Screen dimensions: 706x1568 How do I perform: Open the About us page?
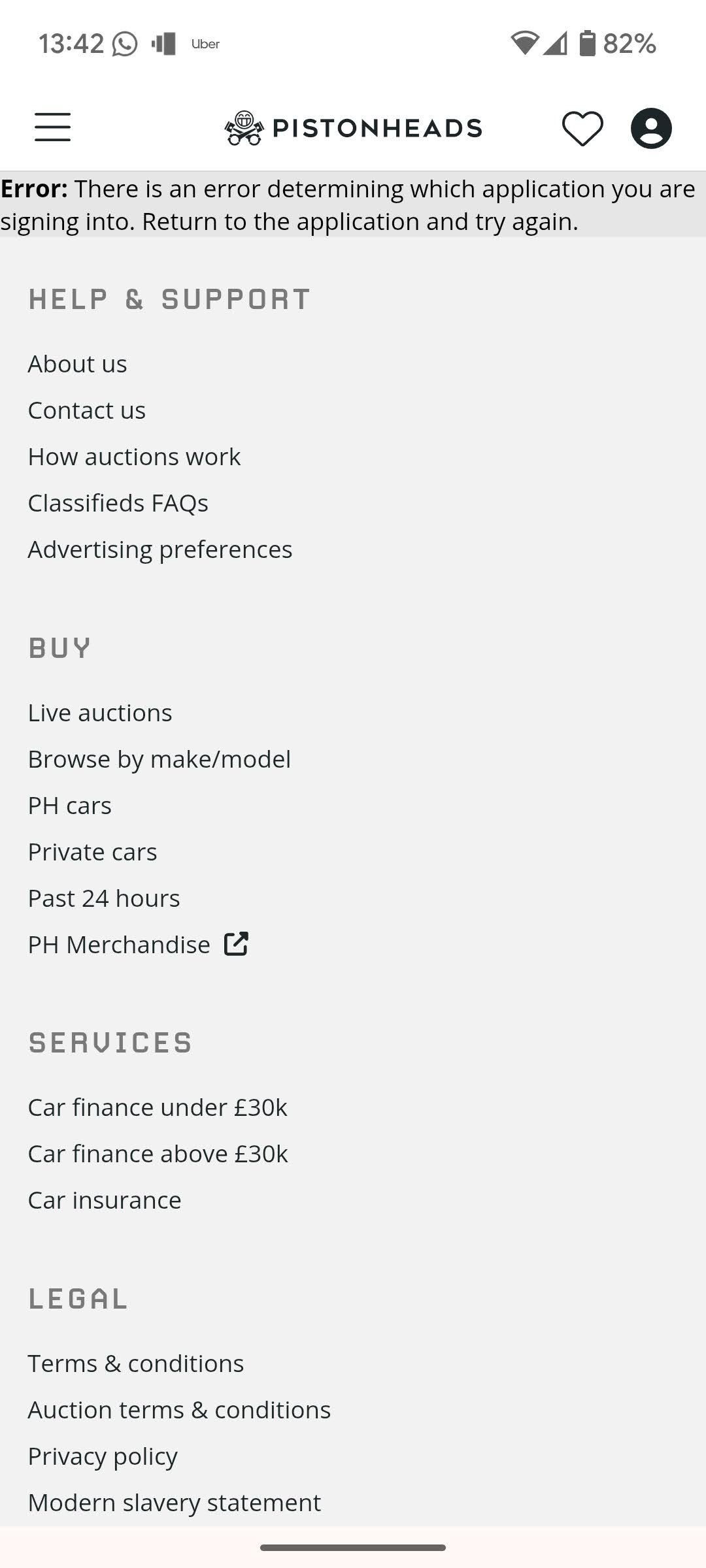point(77,364)
